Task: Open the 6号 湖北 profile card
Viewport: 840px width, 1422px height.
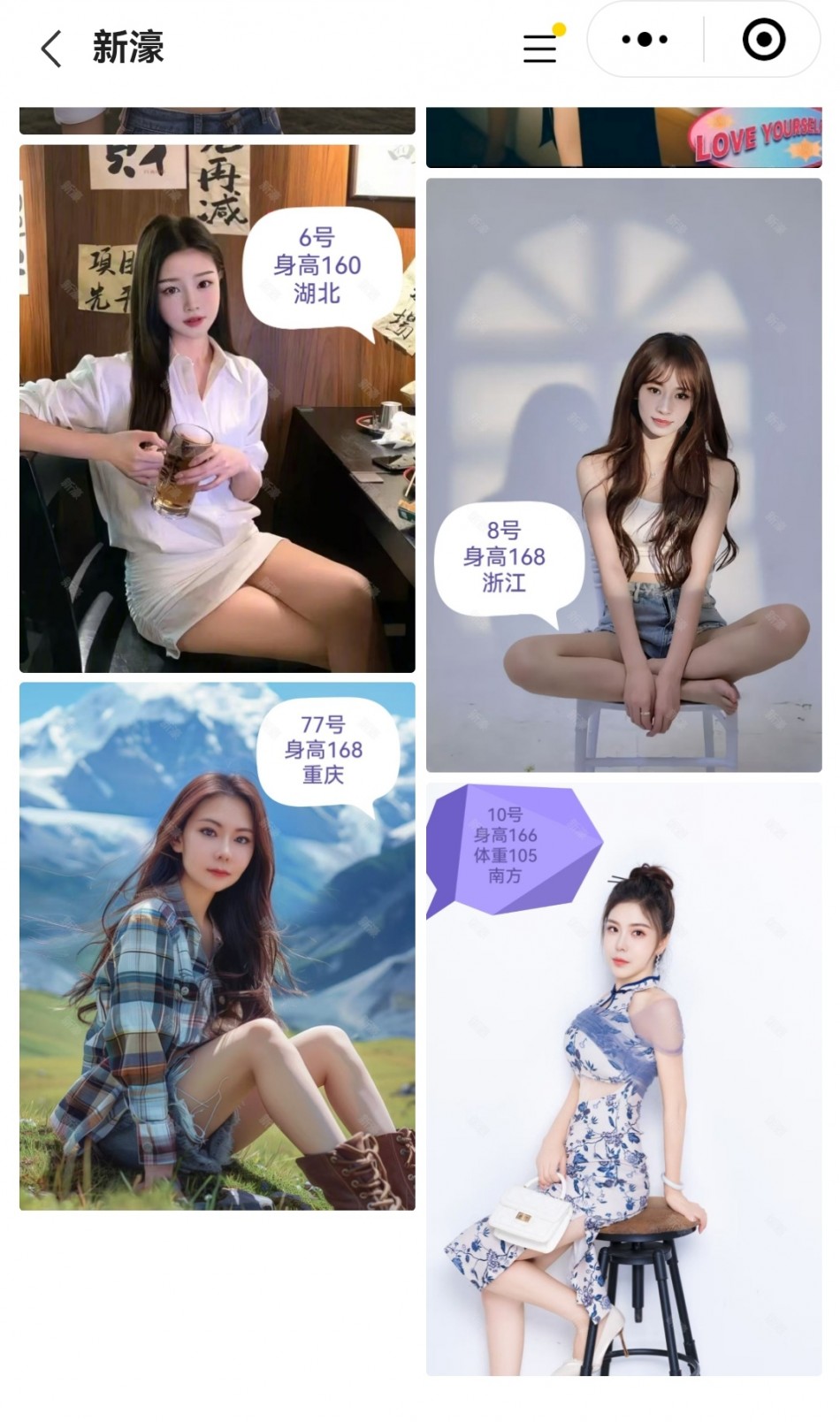Action: point(217,409)
